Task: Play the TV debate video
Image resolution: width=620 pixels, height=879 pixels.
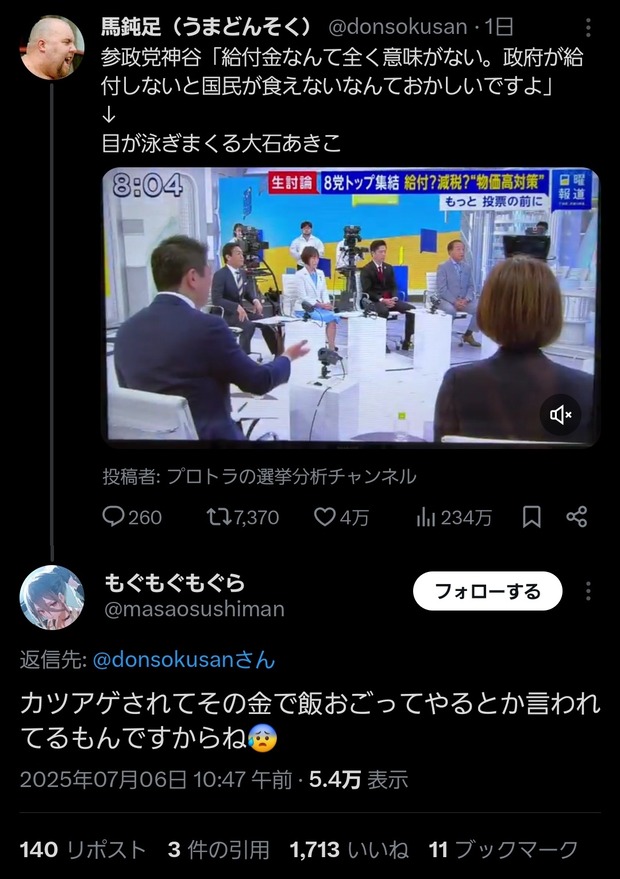Action: pyautogui.click(x=350, y=305)
